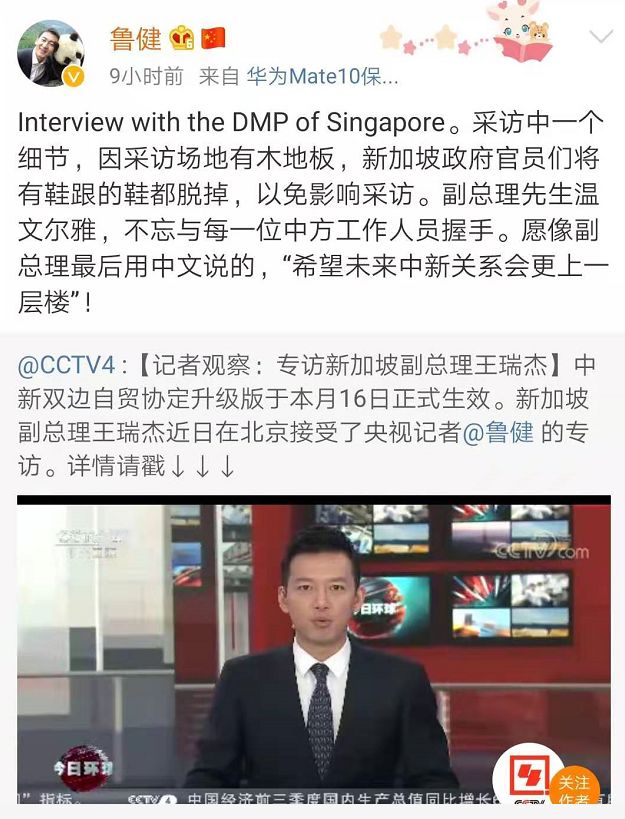Tap the username 鲁健
Screen dimensions: 625x819
(x=134, y=39)
